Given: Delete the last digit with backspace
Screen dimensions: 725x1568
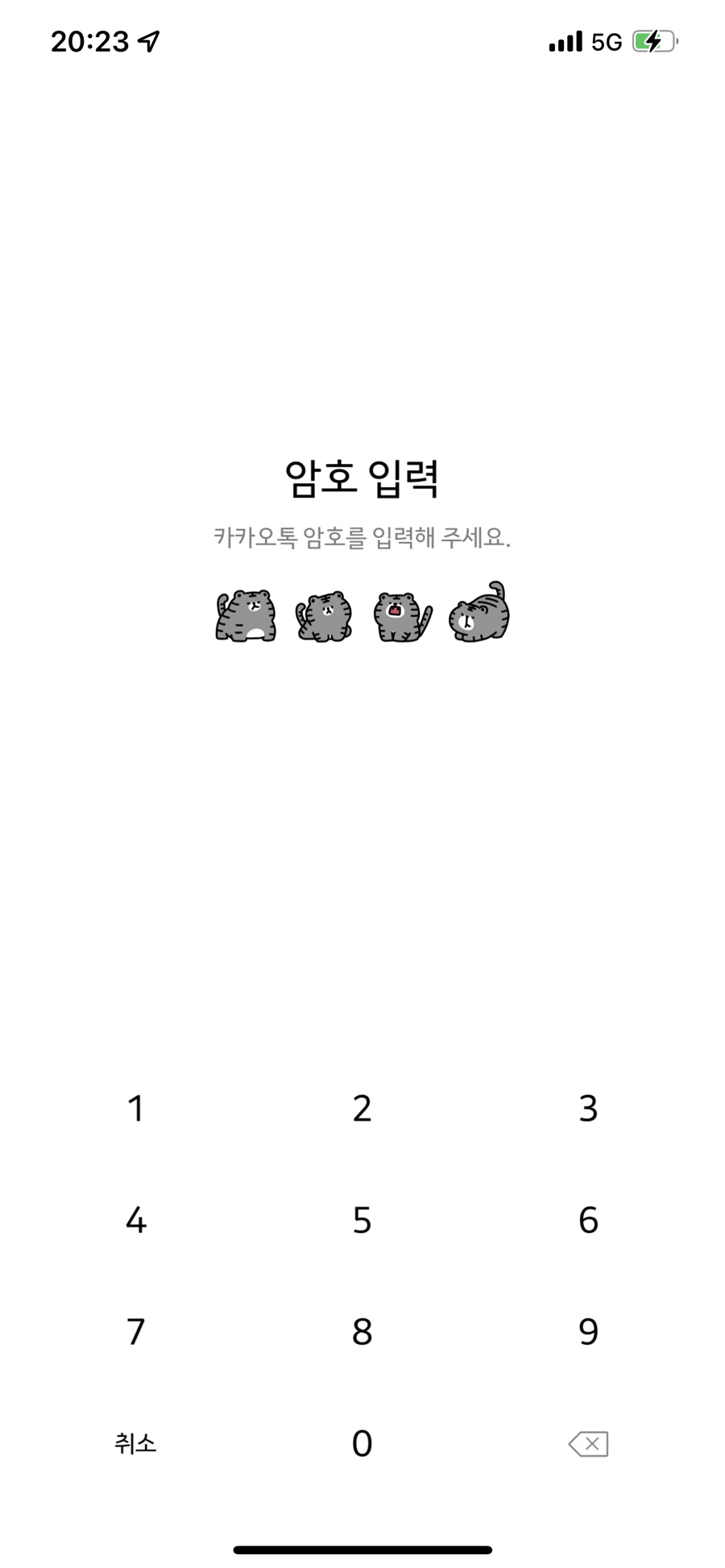Looking at the screenshot, I should [x=588, y=1444].
